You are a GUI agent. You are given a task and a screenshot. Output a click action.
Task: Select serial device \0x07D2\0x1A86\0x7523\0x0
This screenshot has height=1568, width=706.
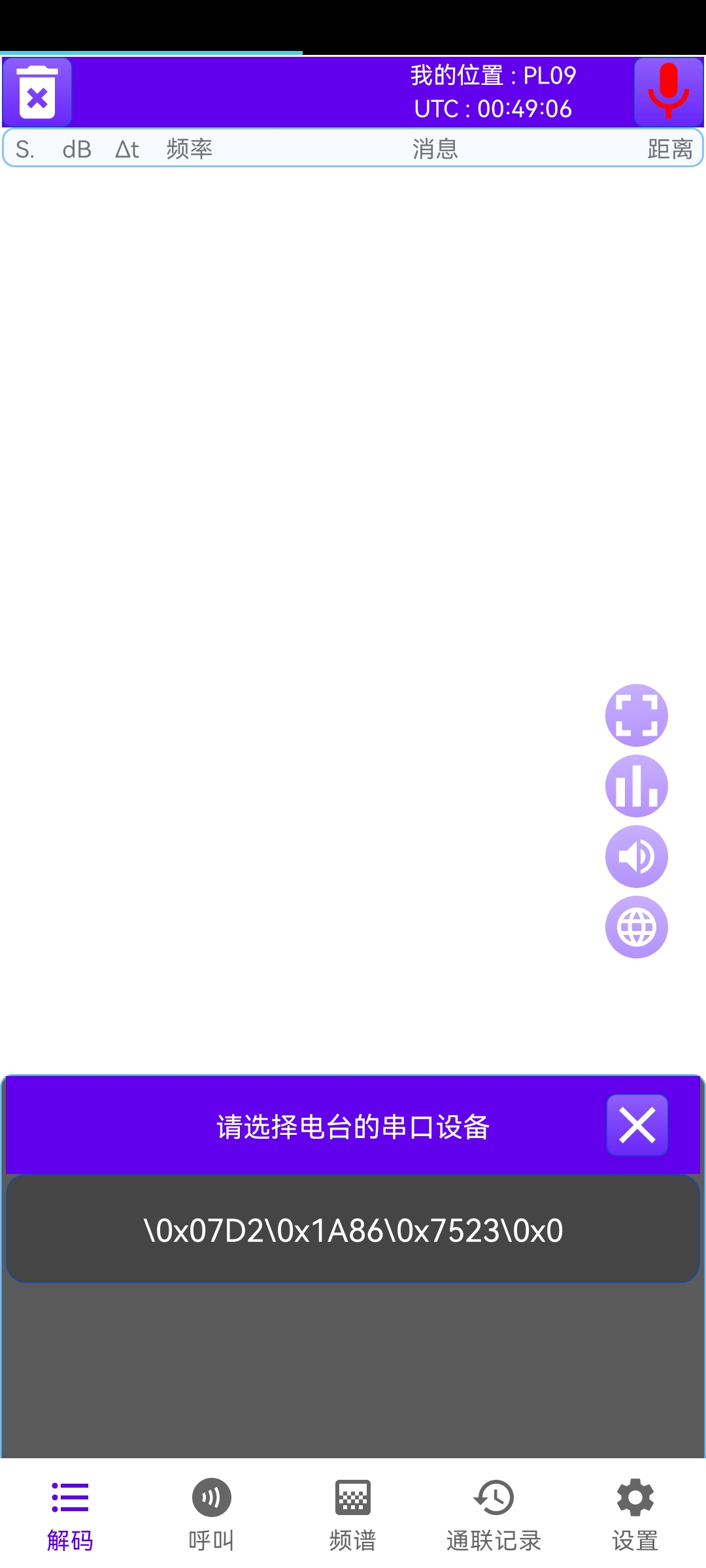click(x=353, y=1230)
